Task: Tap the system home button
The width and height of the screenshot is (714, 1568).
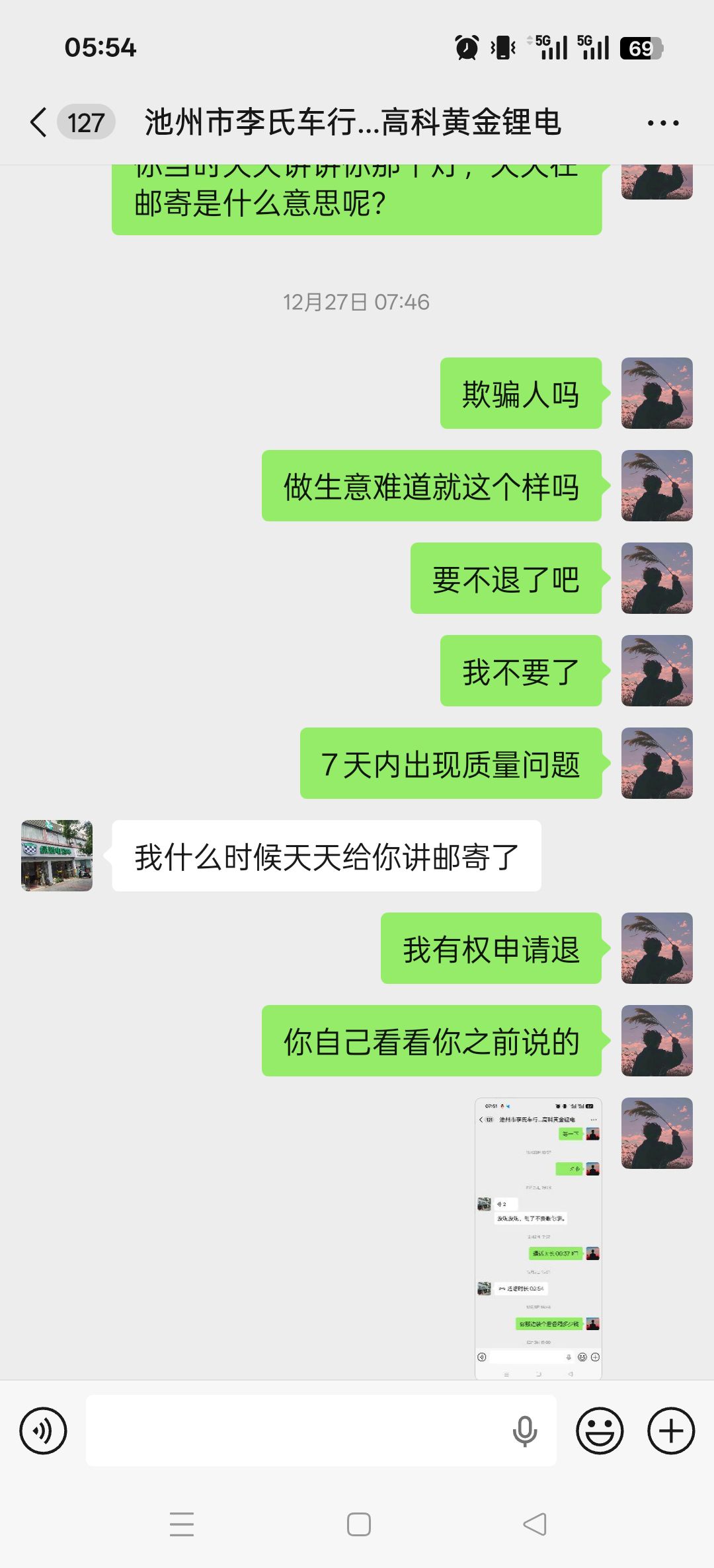Action: 358,1524
